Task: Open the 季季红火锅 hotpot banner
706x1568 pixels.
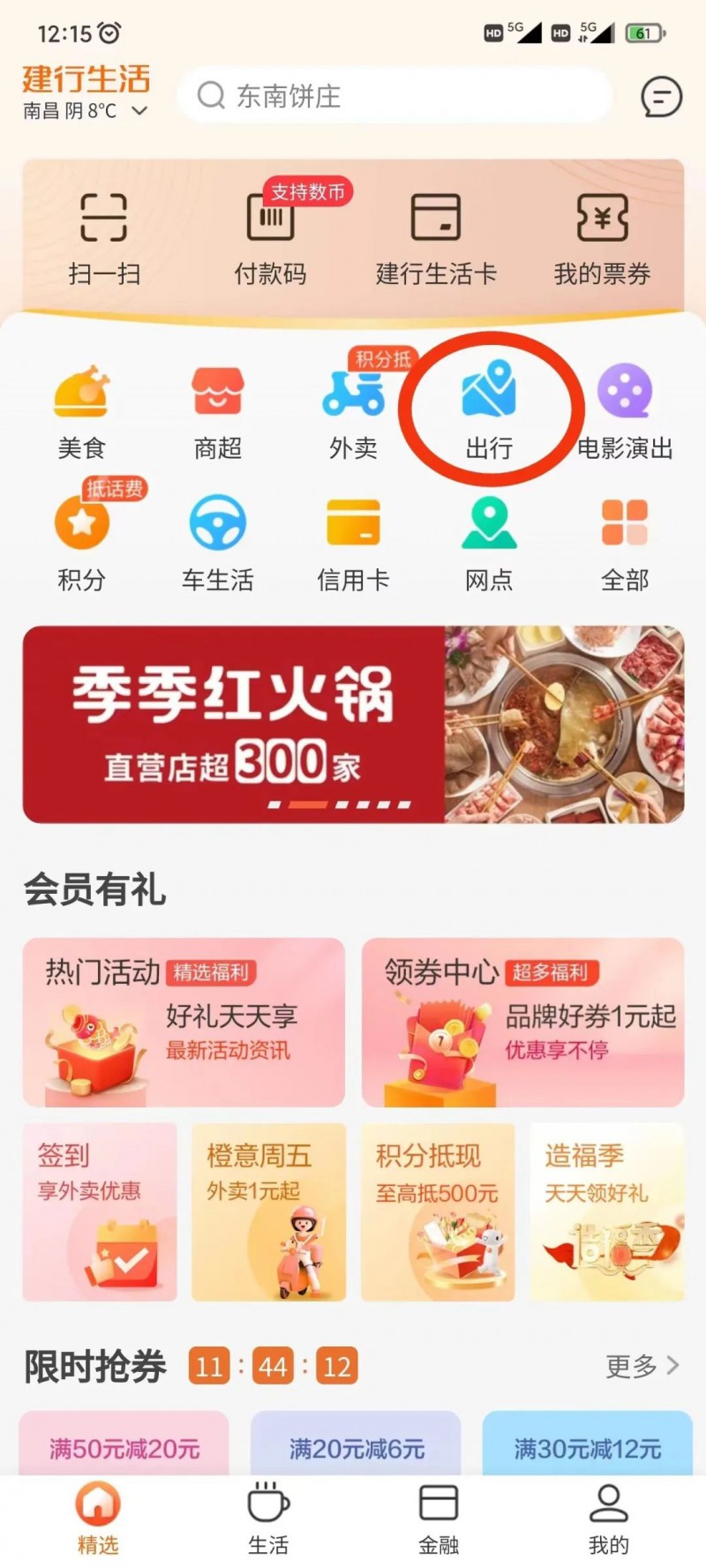Action: [x=353, y=724]
